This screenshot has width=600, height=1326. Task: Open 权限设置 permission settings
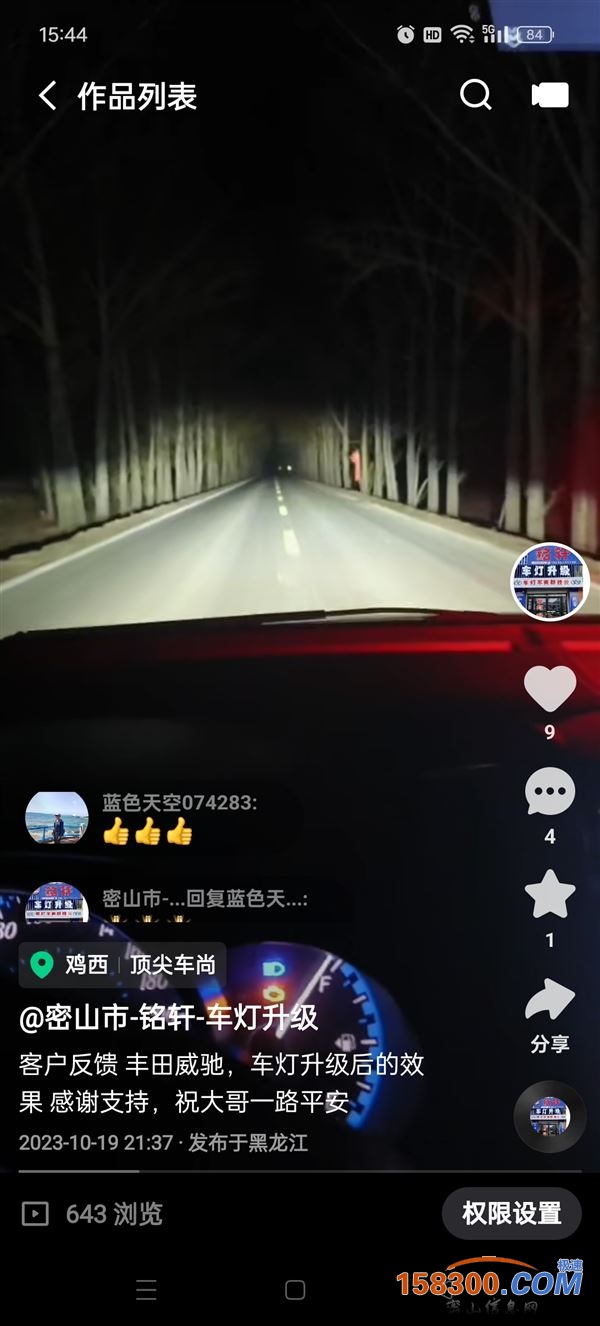coord(512,1214)
